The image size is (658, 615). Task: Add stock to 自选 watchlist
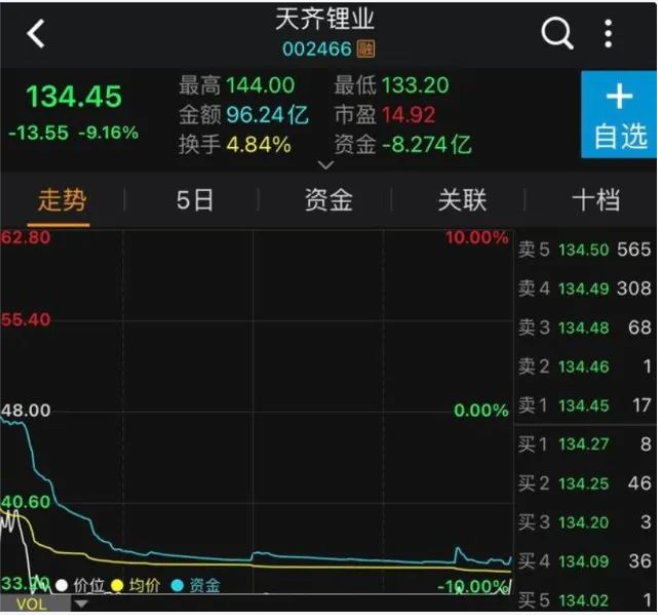click(620, 115)
